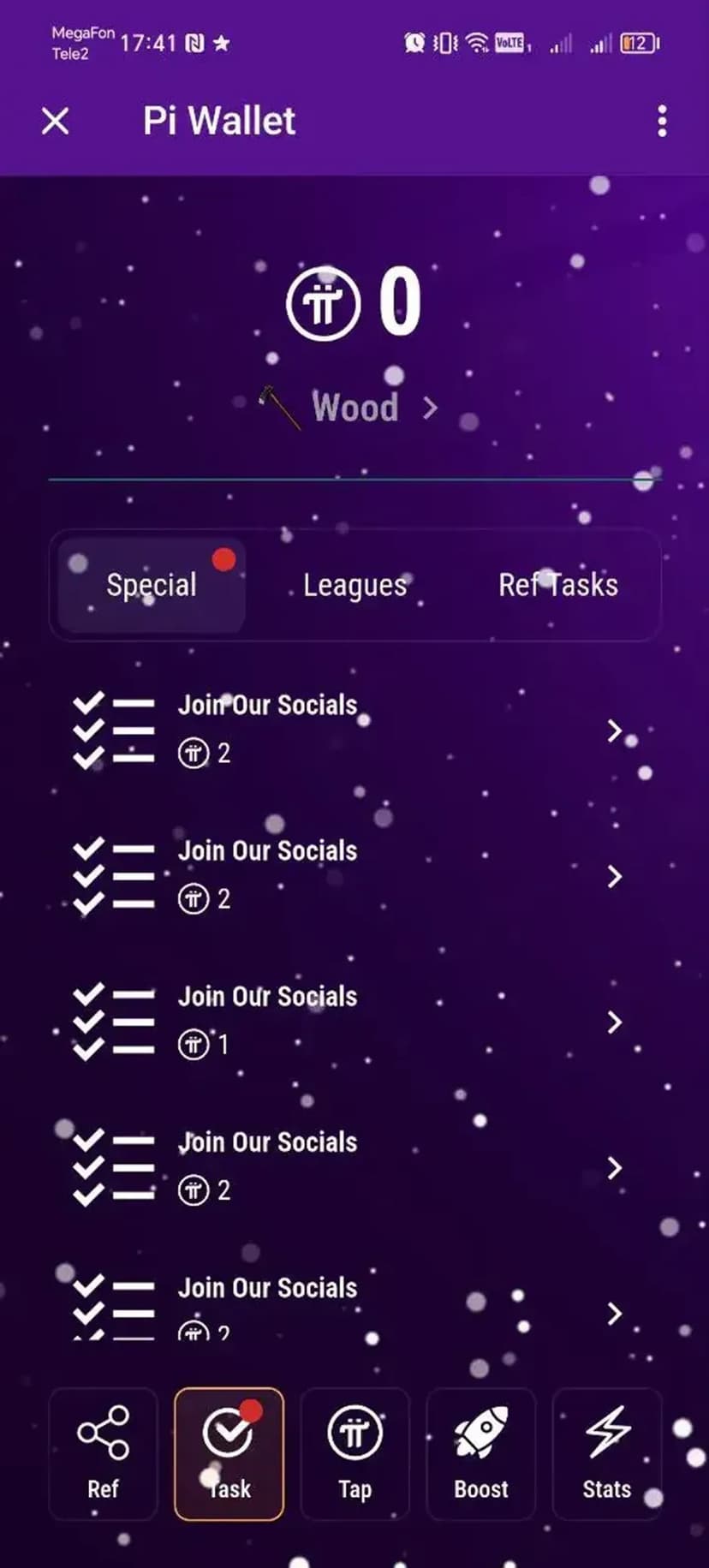Select the Special tasks tab
Screen dimensions: 709x1568
[x=152, y=585]
